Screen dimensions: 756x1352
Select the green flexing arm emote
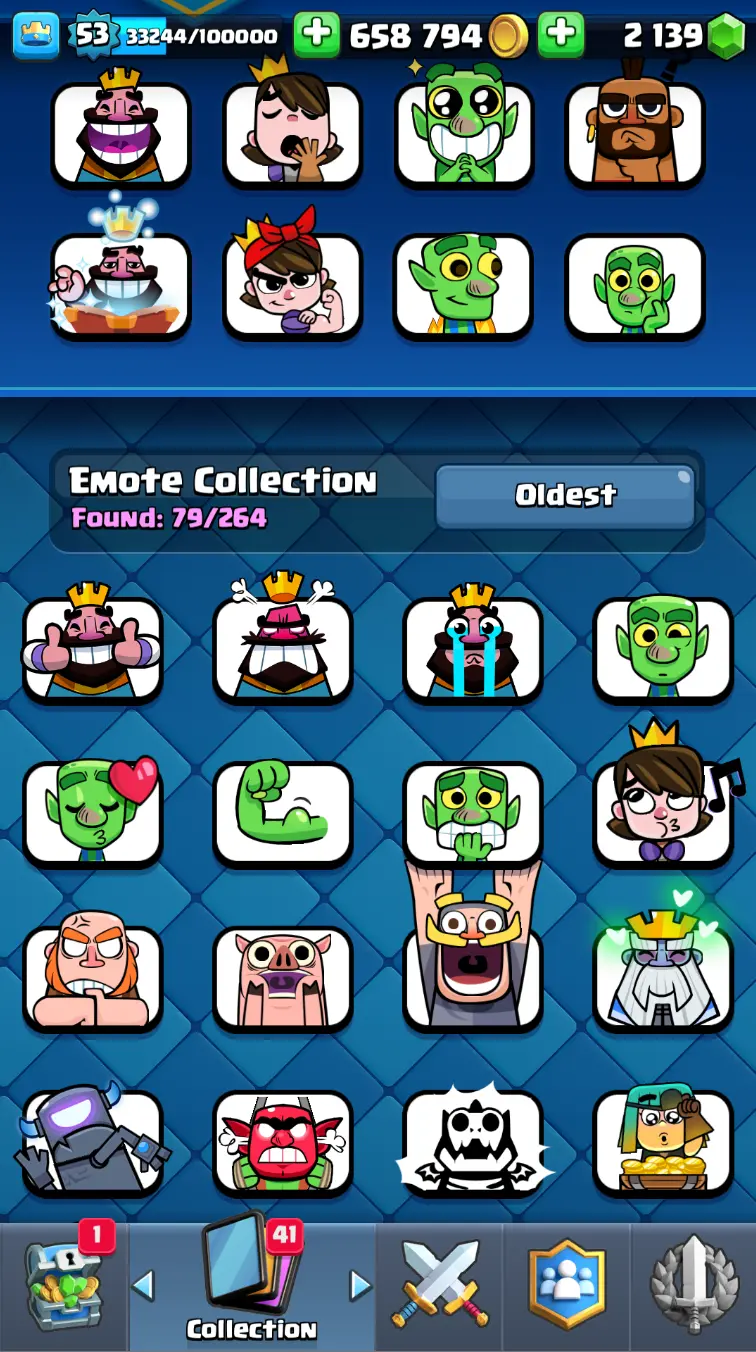click(282, 812)
